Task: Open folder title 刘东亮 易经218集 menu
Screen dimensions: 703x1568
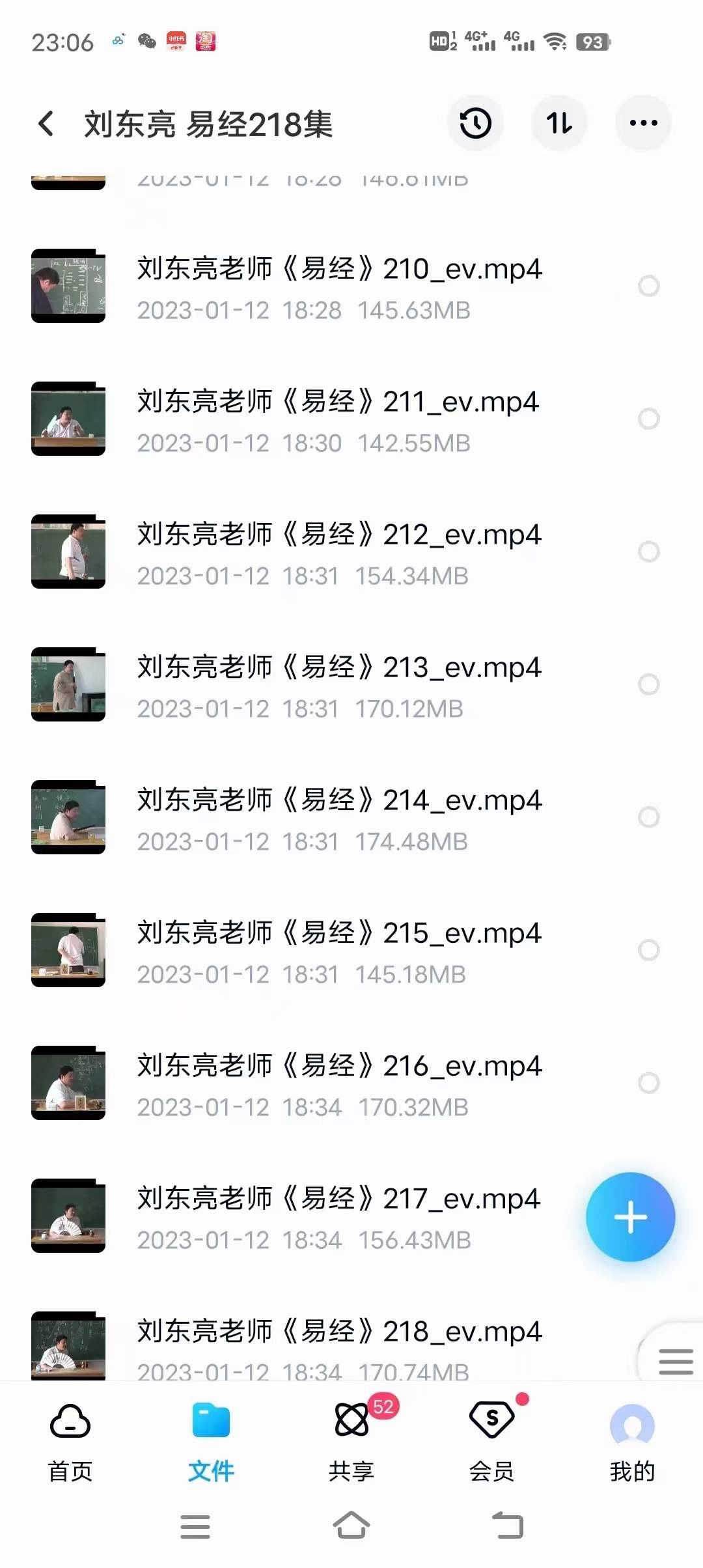Action: click(208, 125)
